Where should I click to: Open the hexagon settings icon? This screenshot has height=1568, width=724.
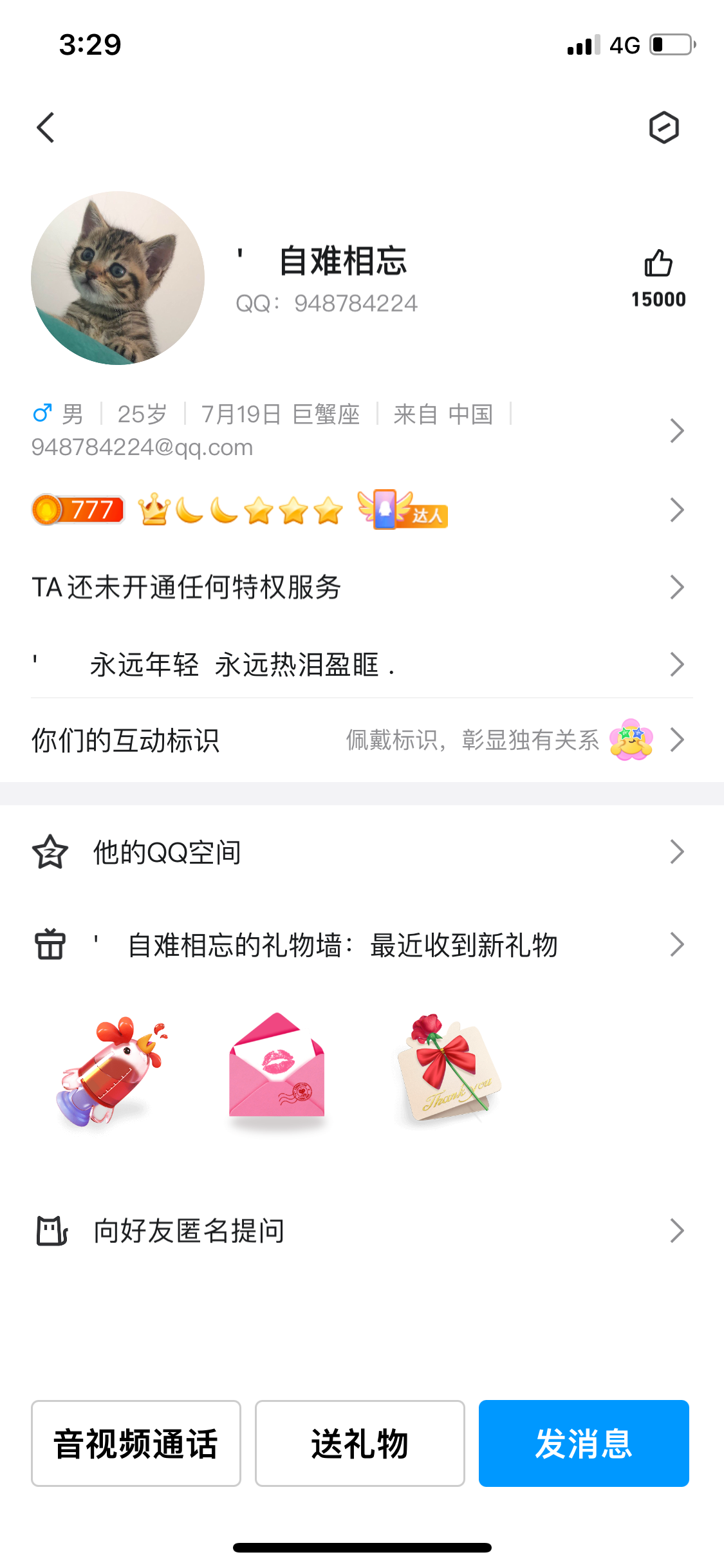coord(664,127)
